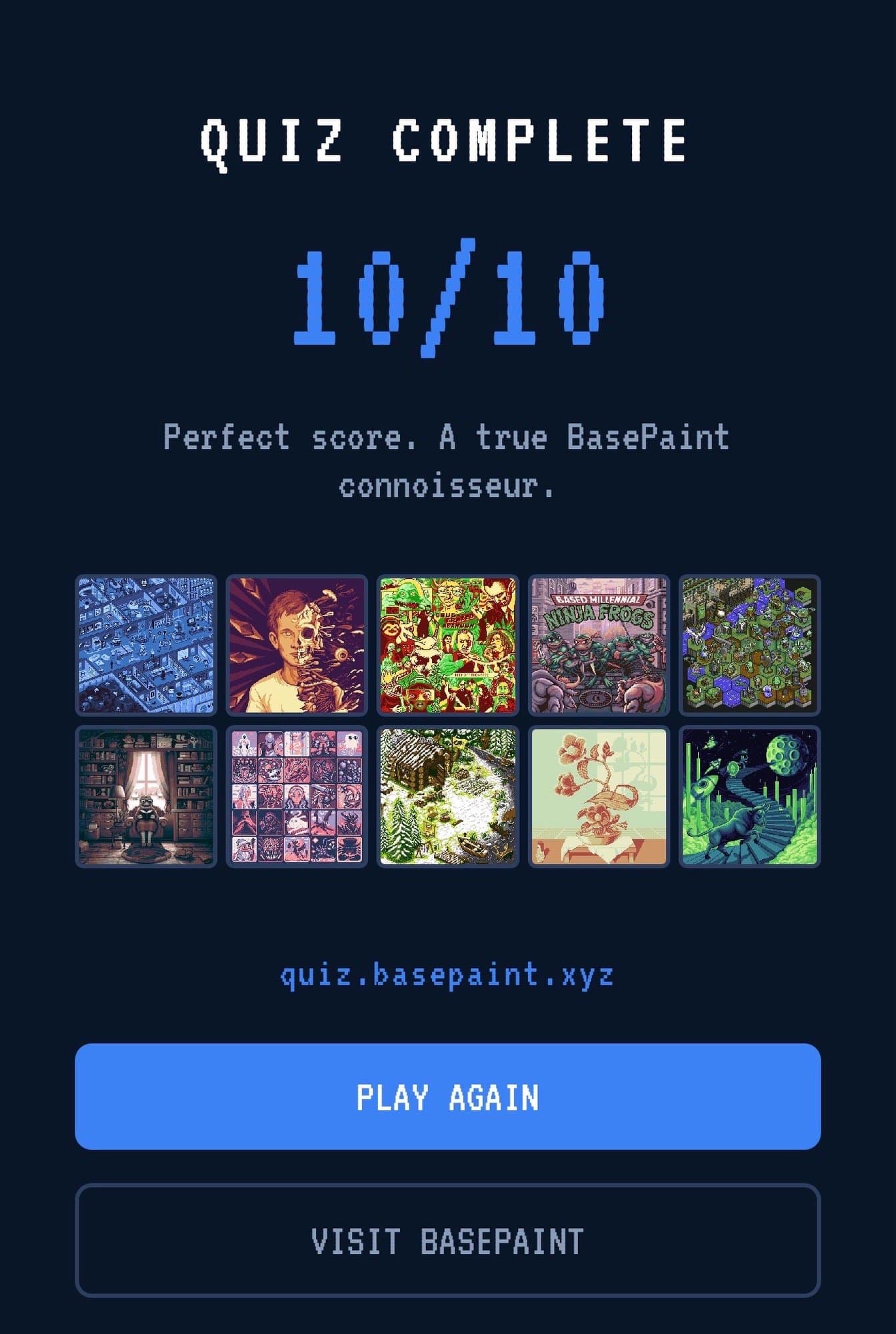Tap the Play Again button
896x1334 pixels.
447,1097
